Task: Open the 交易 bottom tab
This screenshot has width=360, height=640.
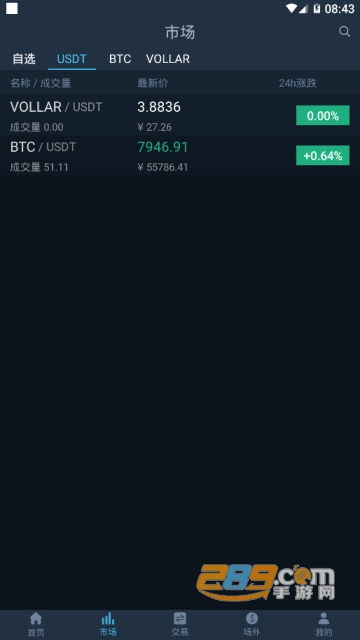Action: pyautogui.click(x=180, y=624)
